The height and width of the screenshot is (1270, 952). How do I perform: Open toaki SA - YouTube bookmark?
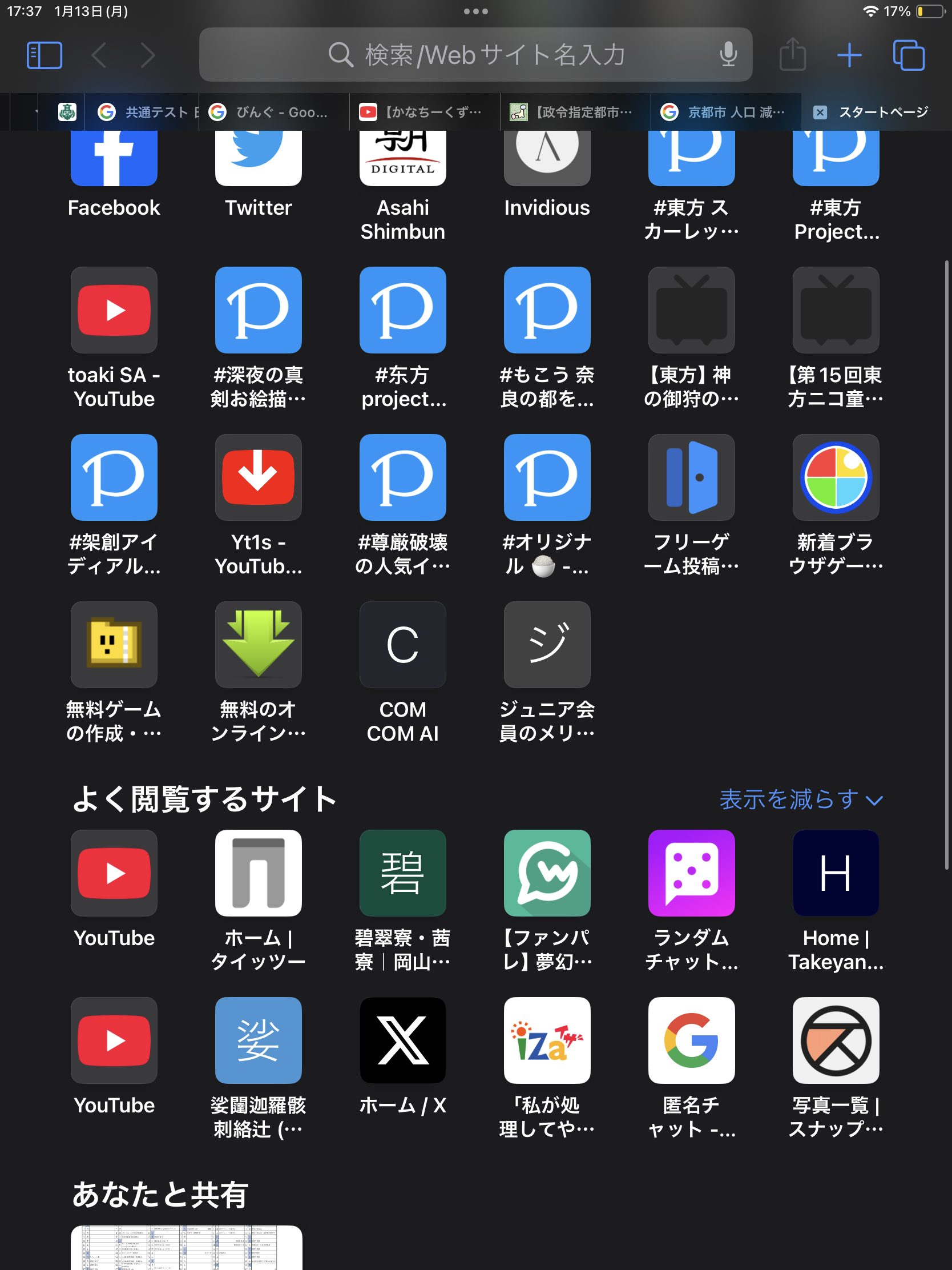114,310
